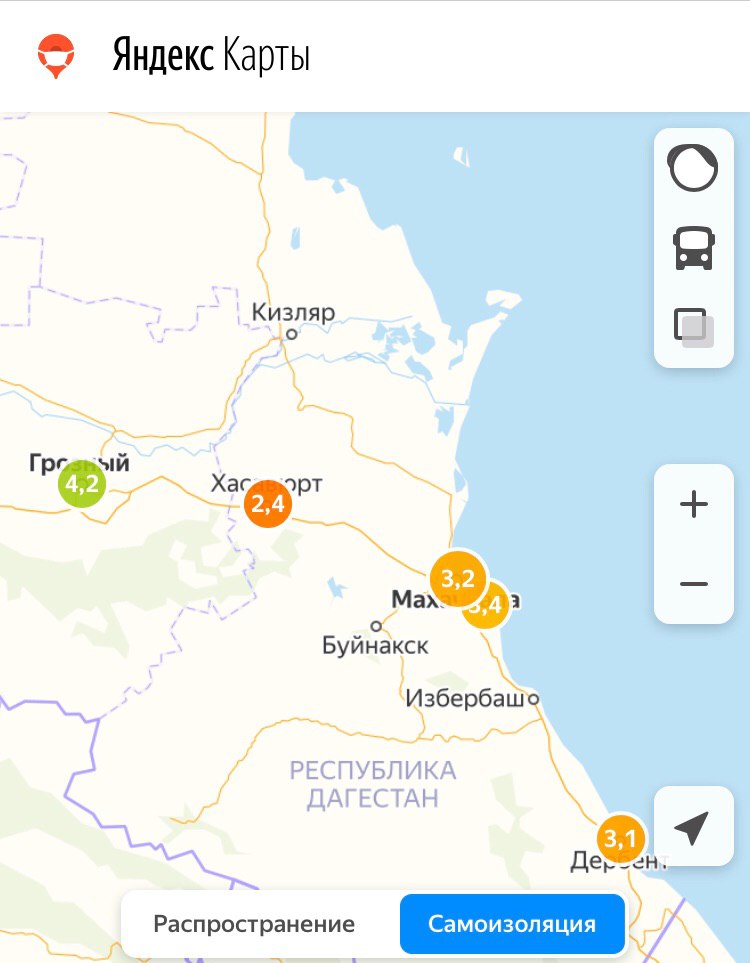
Task: Show public transport on the map
Action: [x=693, y=248]
